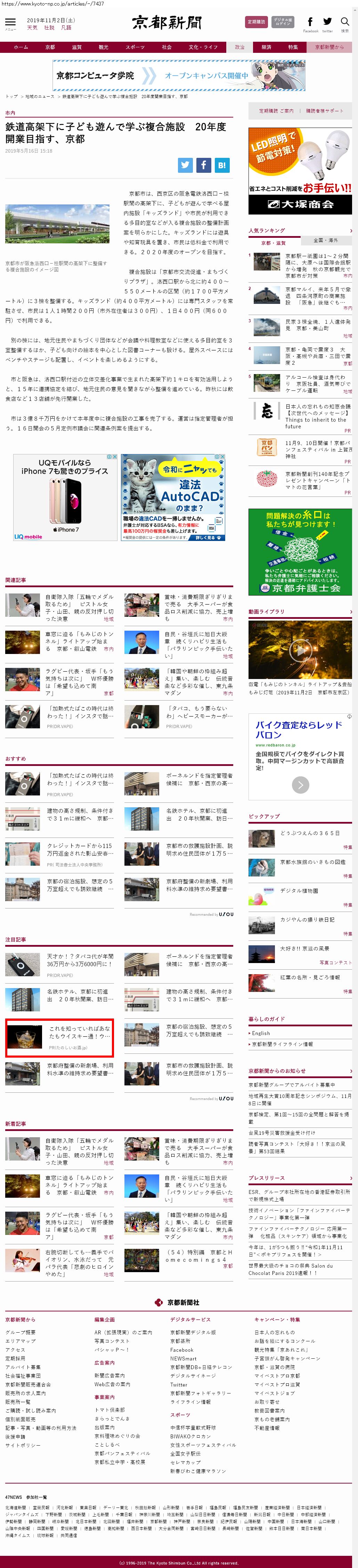Open the 定期購読 subscription button
This screenshot has height=1568, width=358.
coord(256,22)
